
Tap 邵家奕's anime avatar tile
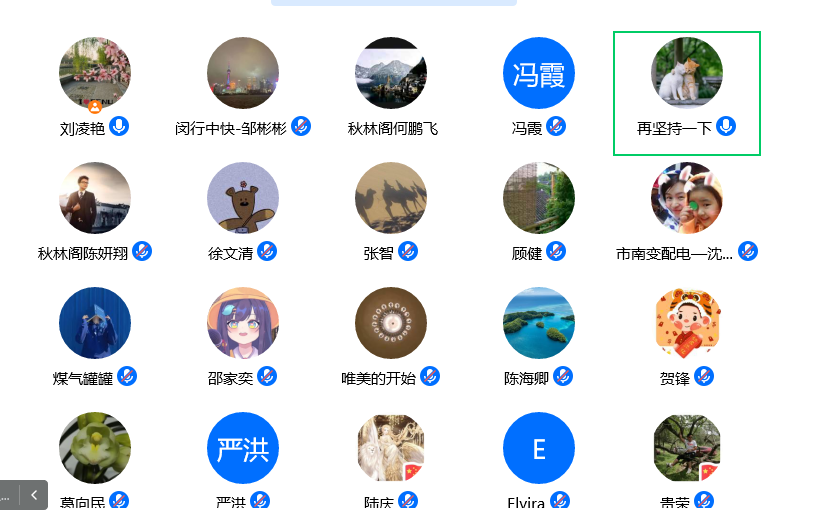[243, 324]
